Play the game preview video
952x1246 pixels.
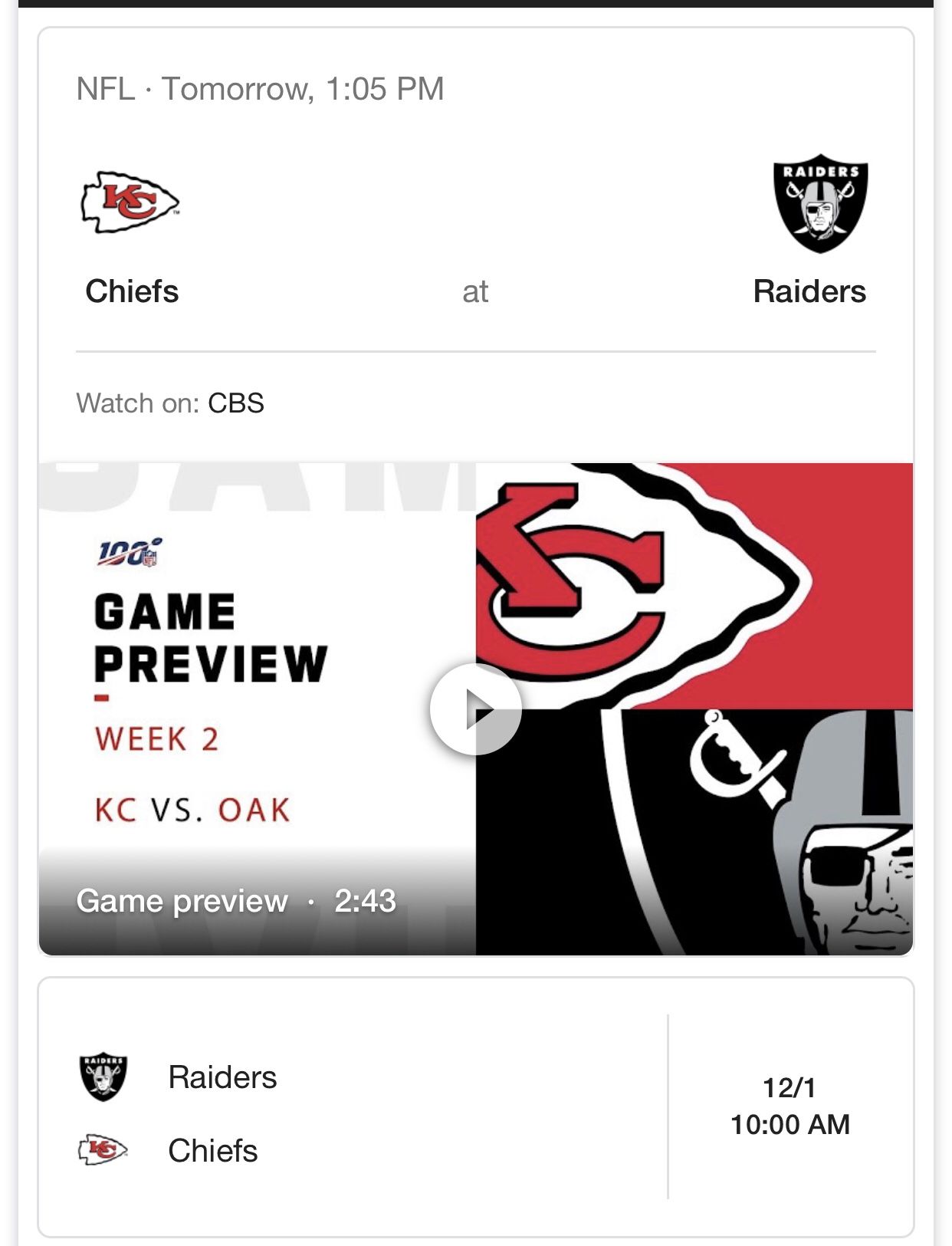click(x=475, y=709)
